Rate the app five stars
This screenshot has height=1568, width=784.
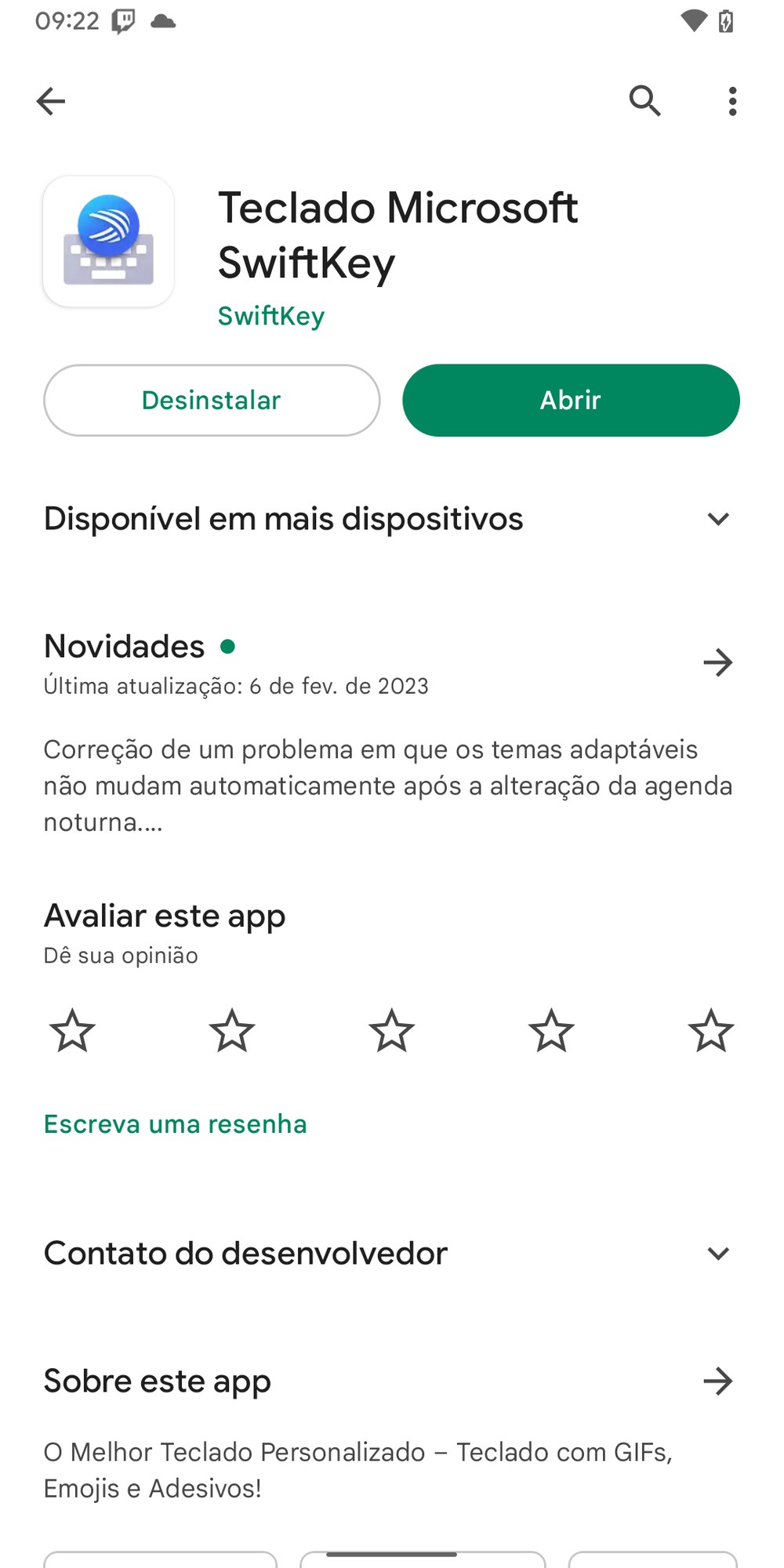click(710, 1030)
